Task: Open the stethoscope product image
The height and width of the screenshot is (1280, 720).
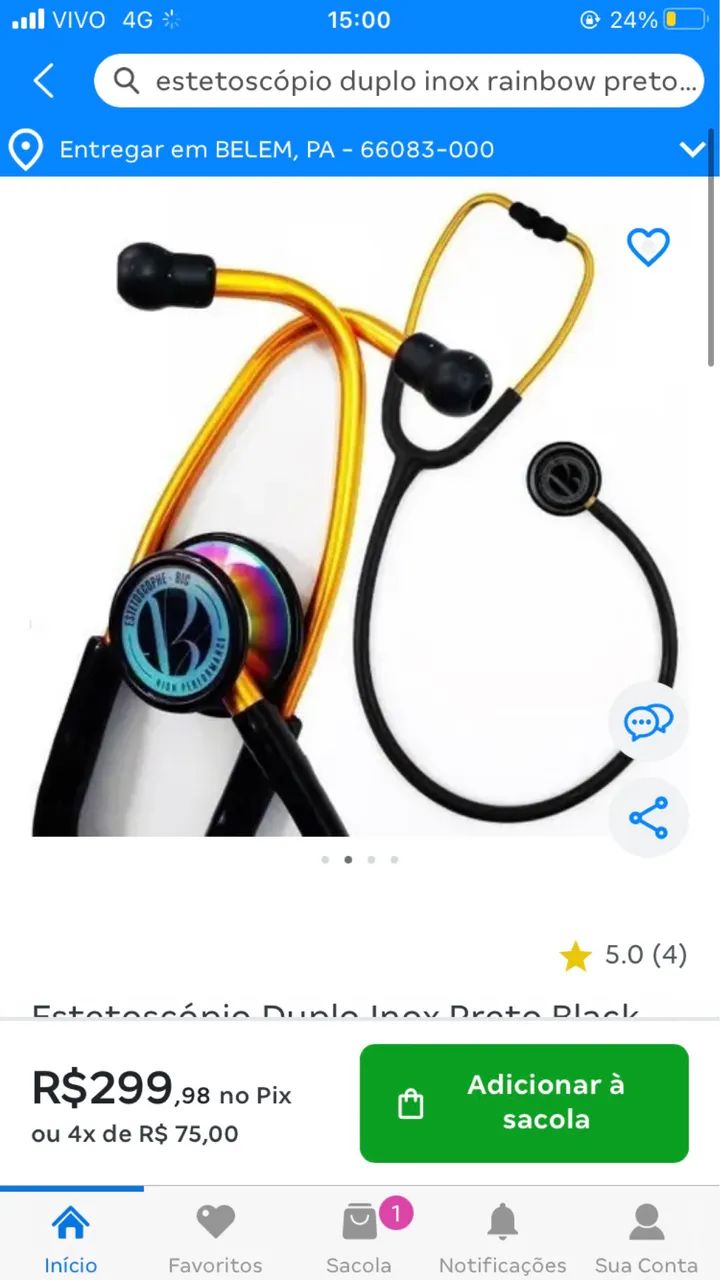Action: (x=330, y=510)
